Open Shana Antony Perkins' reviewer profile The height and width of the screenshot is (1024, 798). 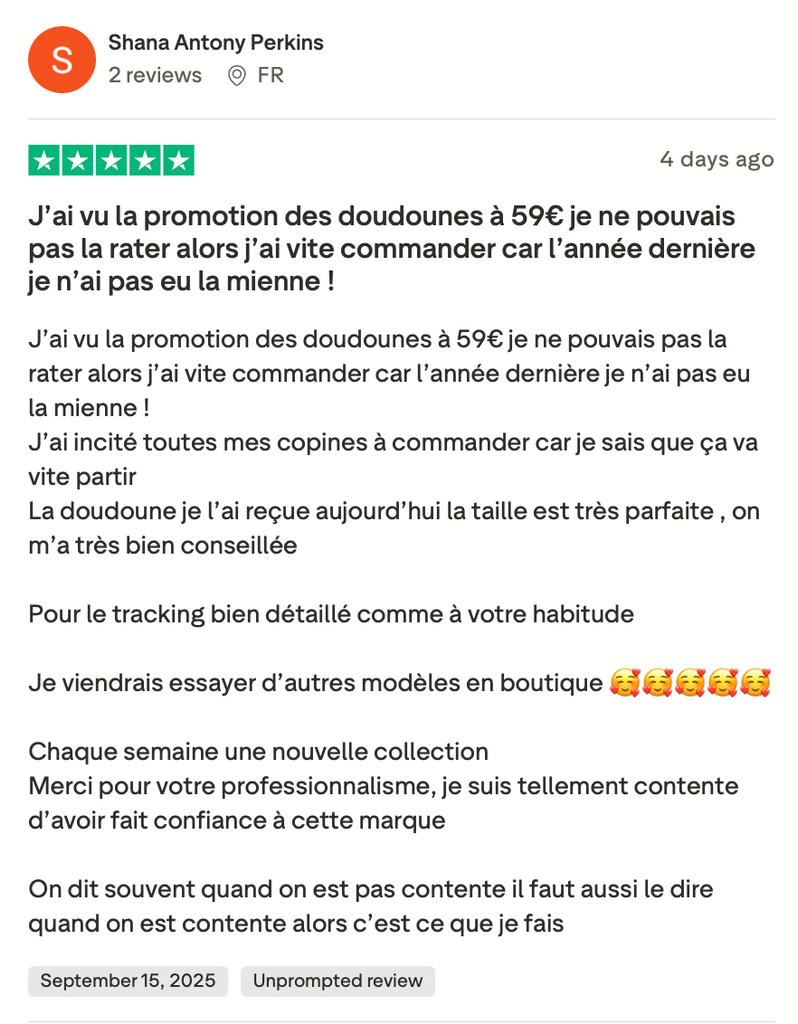(x=215, y=43)
